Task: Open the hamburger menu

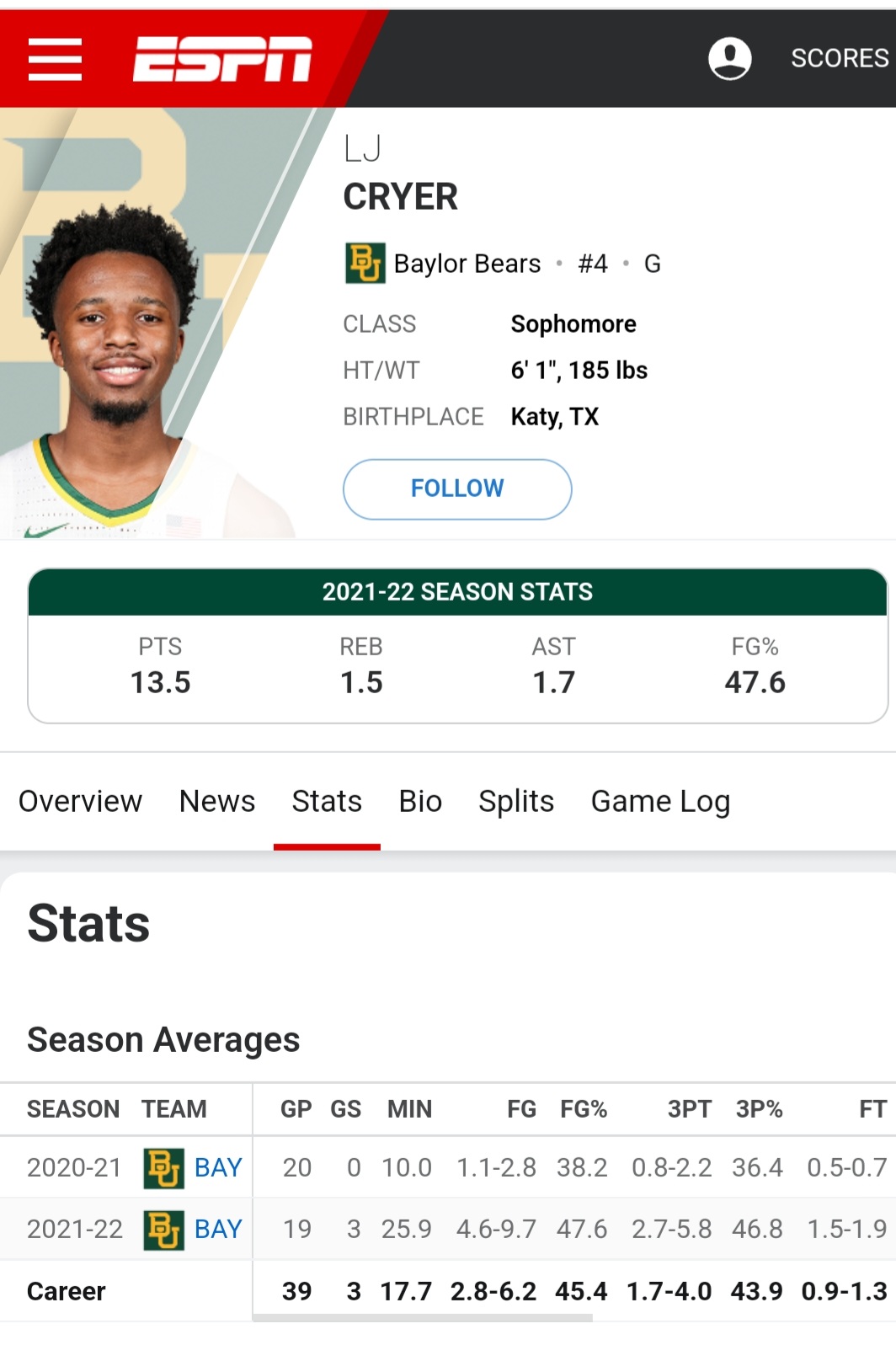Action: 55,59
